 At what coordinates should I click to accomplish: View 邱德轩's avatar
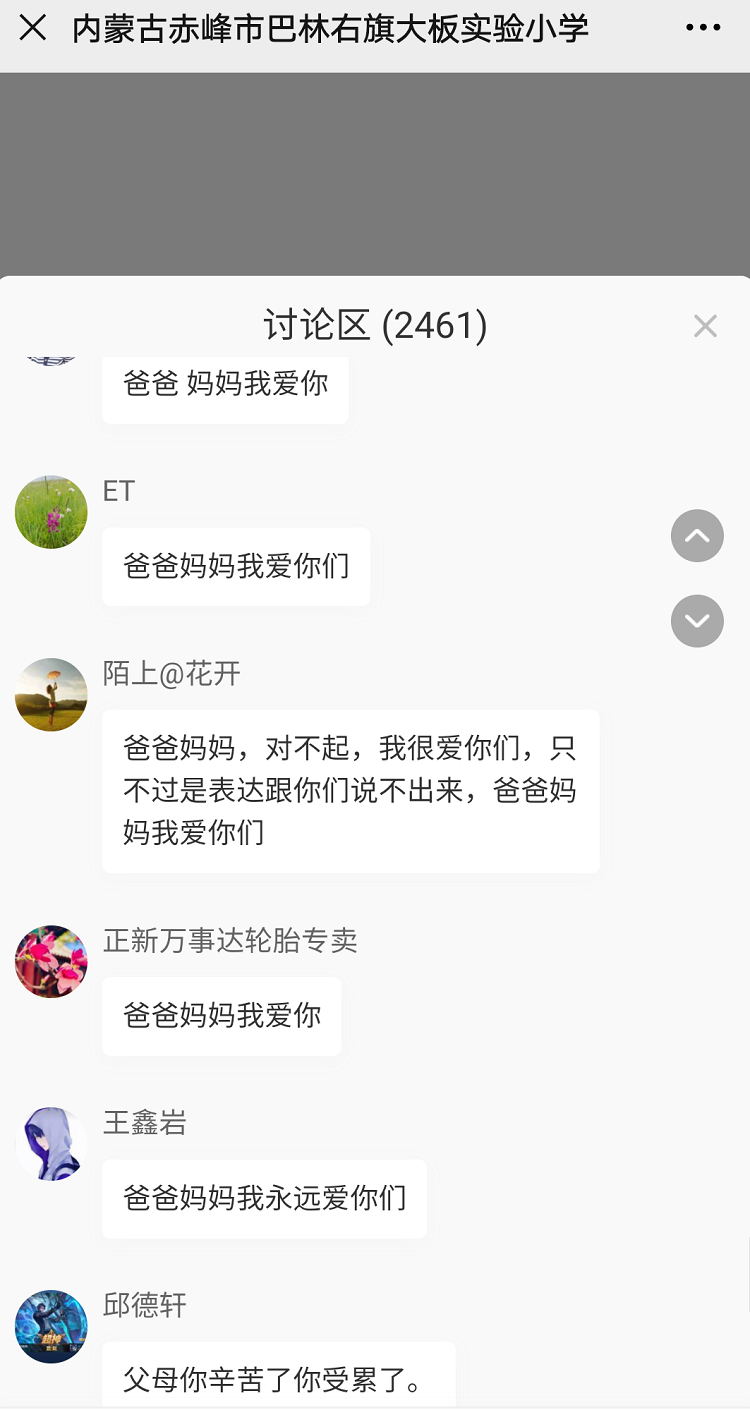coord(51,1326)
